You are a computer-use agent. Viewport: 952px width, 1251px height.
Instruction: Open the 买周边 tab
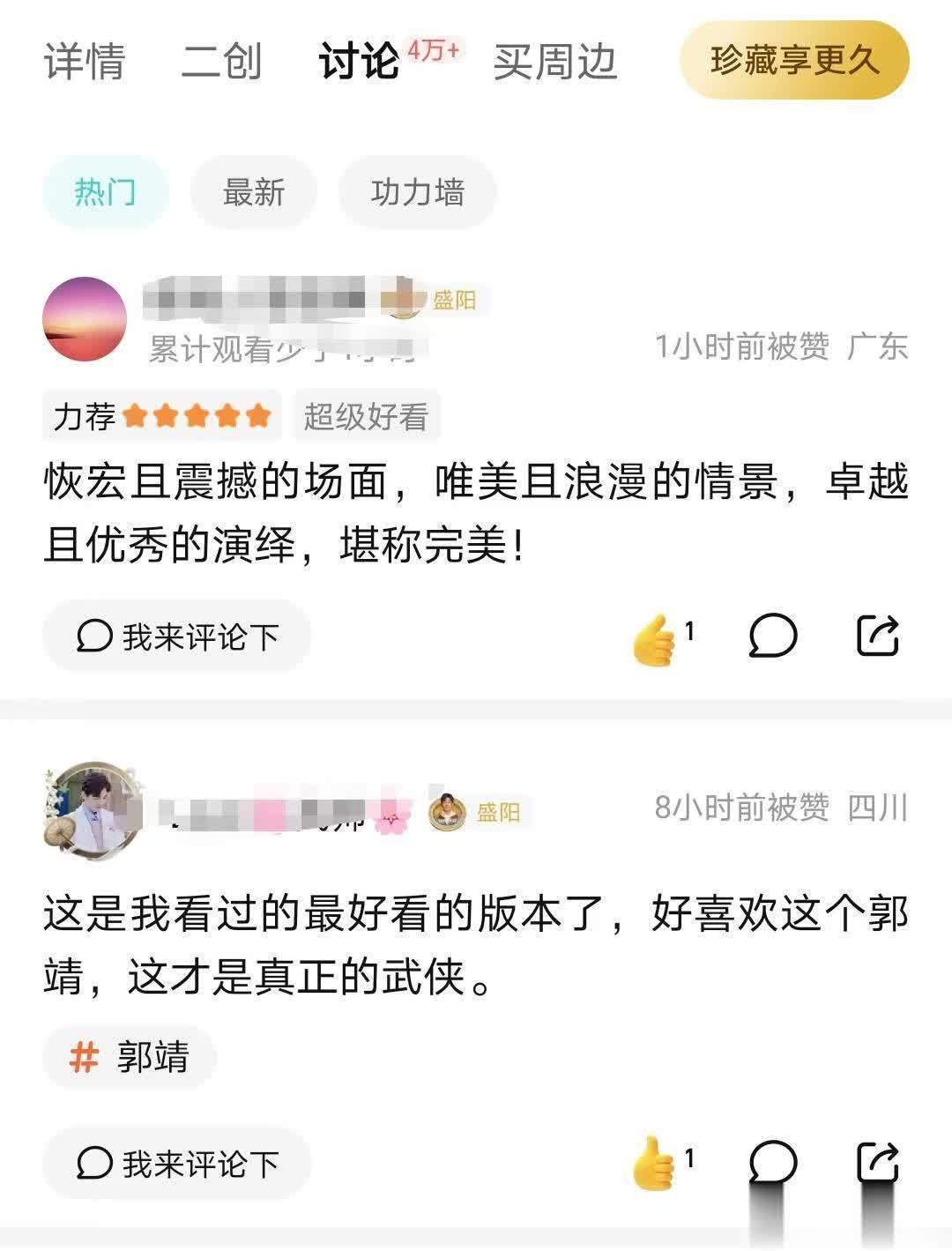point(554,62)
